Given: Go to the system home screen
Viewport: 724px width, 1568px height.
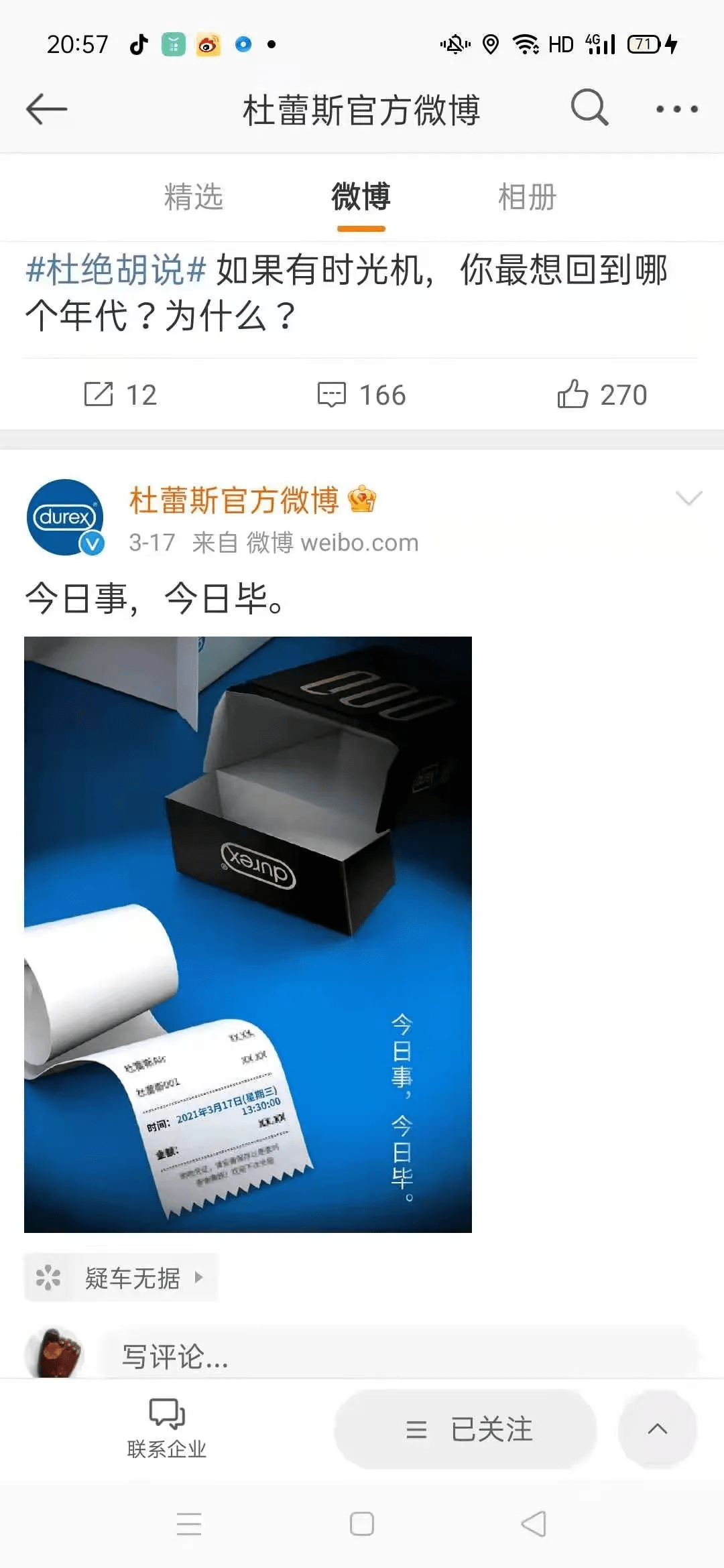Looking at the screenshot, I should coord(361,1524).
